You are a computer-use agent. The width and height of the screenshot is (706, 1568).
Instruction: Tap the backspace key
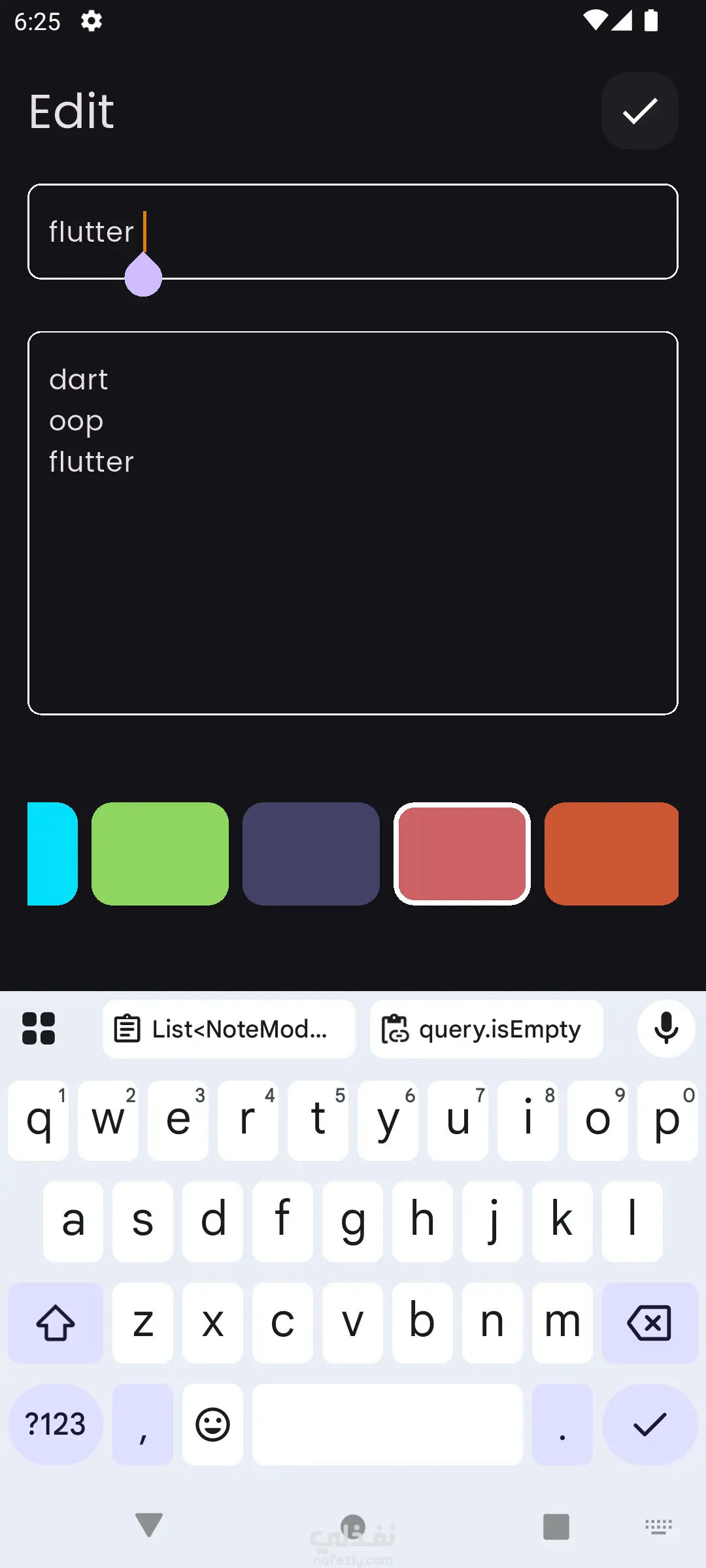pyautogui.click(x=649, y=1323)
